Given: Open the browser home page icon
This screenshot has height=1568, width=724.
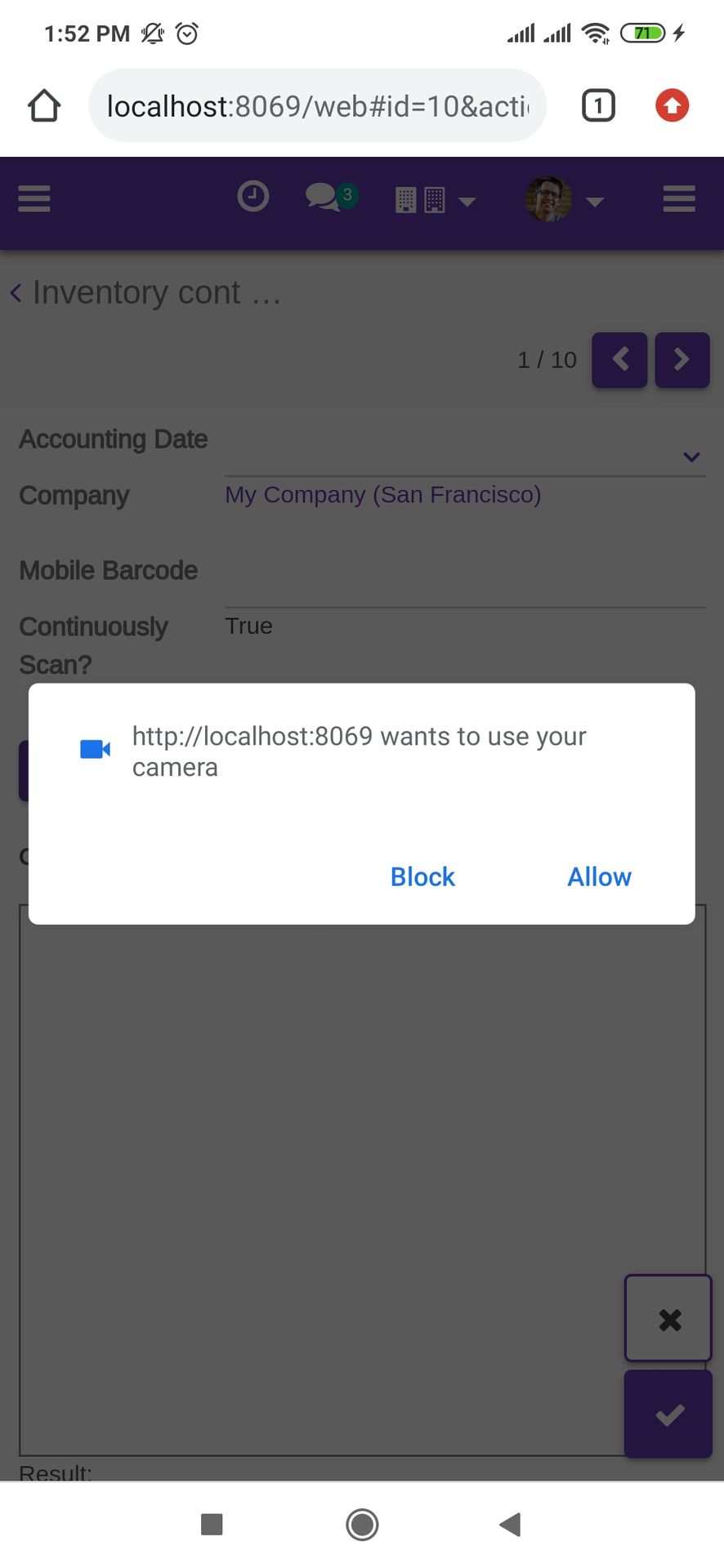Looking at the screenshot, I should 44,105.
